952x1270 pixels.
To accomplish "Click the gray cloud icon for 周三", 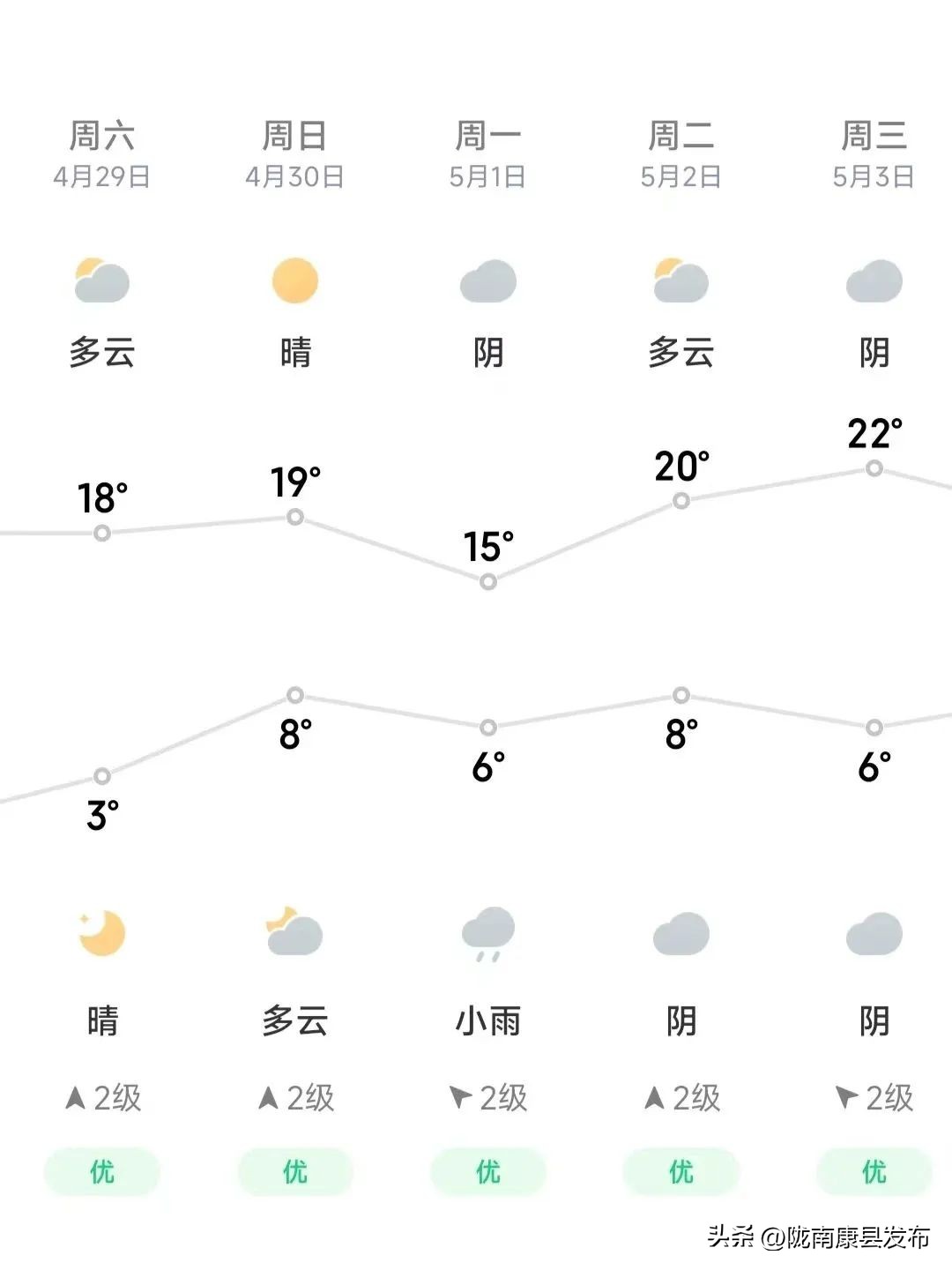I will tap(873, 280).
